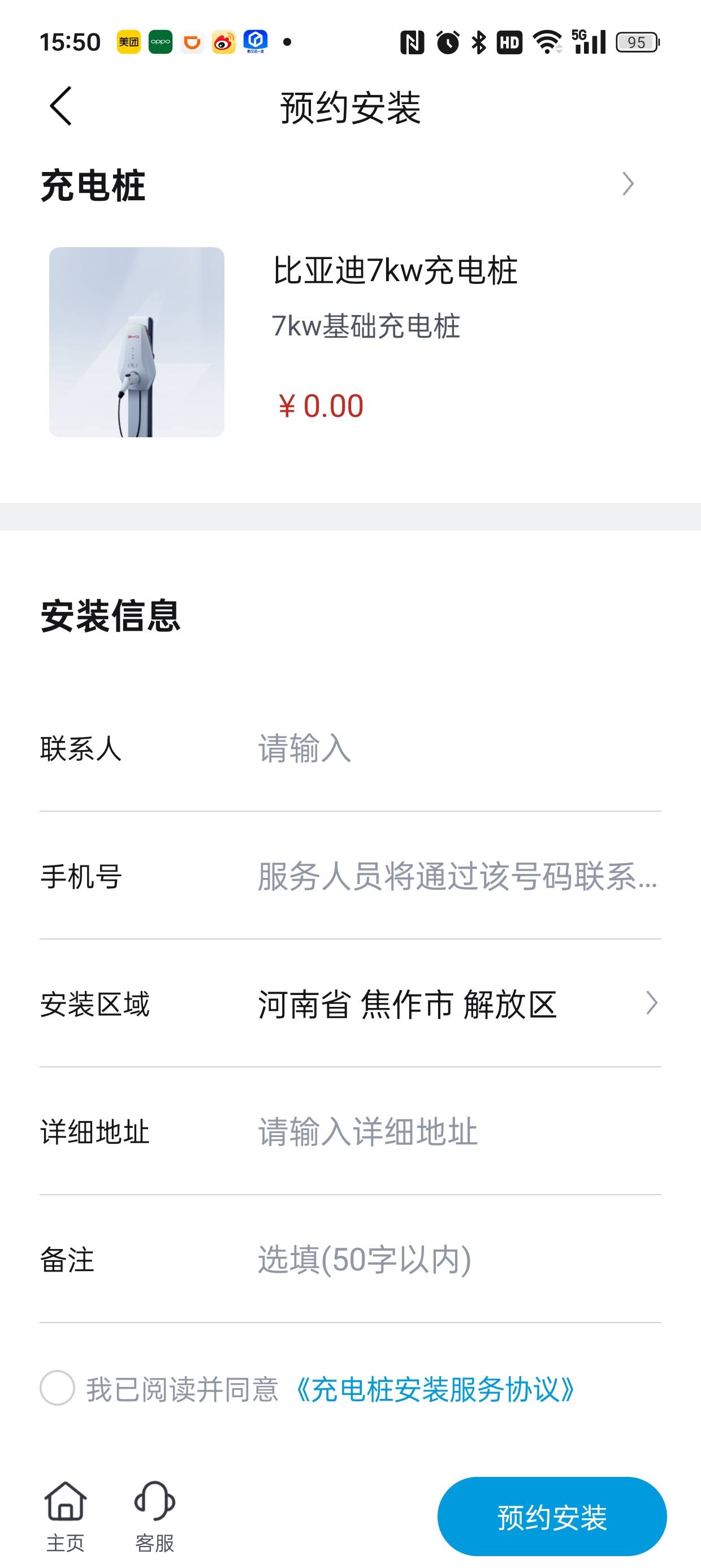This screenshot has width=701, height=1568.
Task: Open the 比亚迪7kw充电桩 product card
Action: (x=350, y=342)
